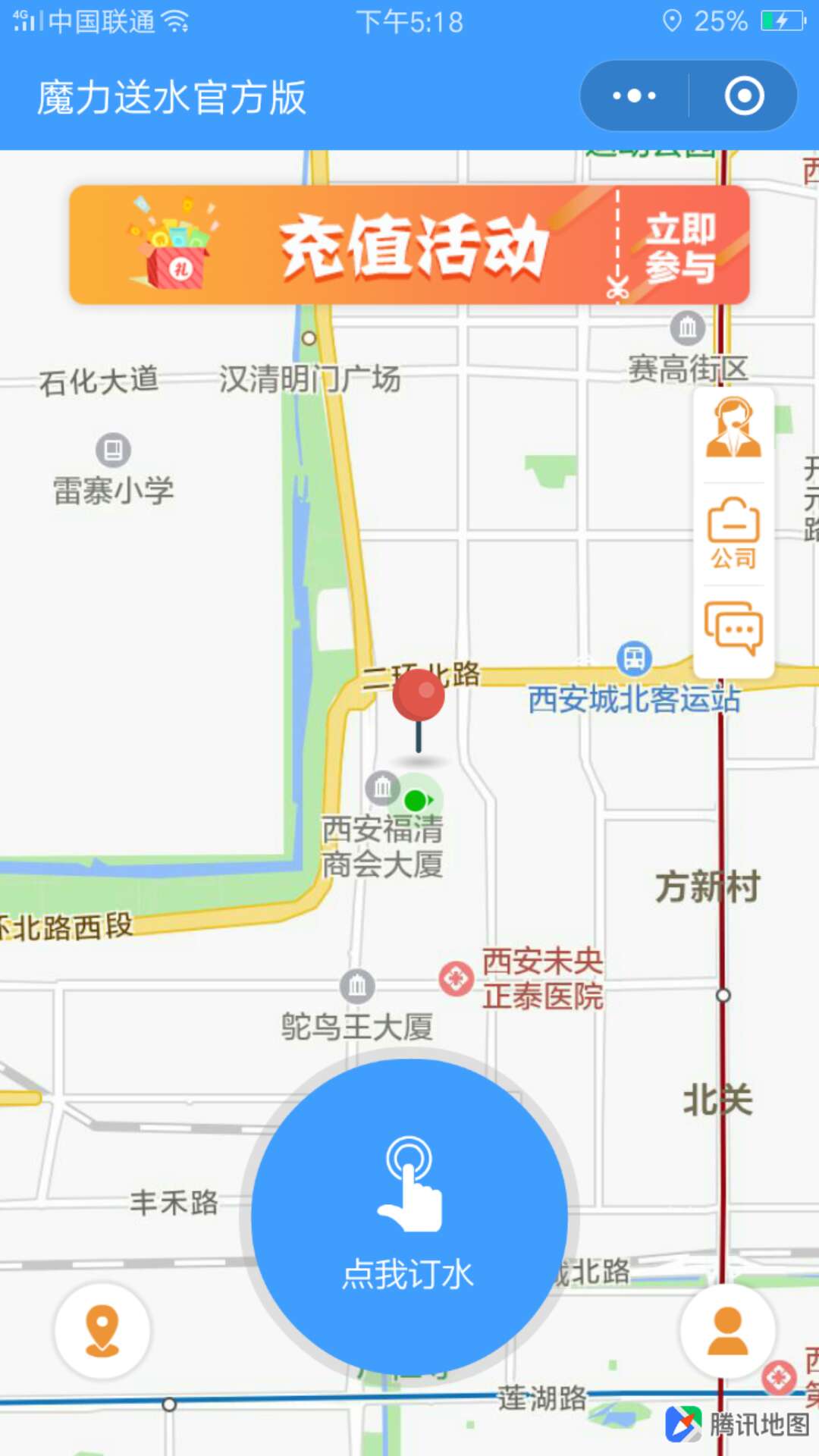The width and height of the screenshot is (819, 1456).
Task: Close the mini program with the circle icon
Action: click(744, 96)
